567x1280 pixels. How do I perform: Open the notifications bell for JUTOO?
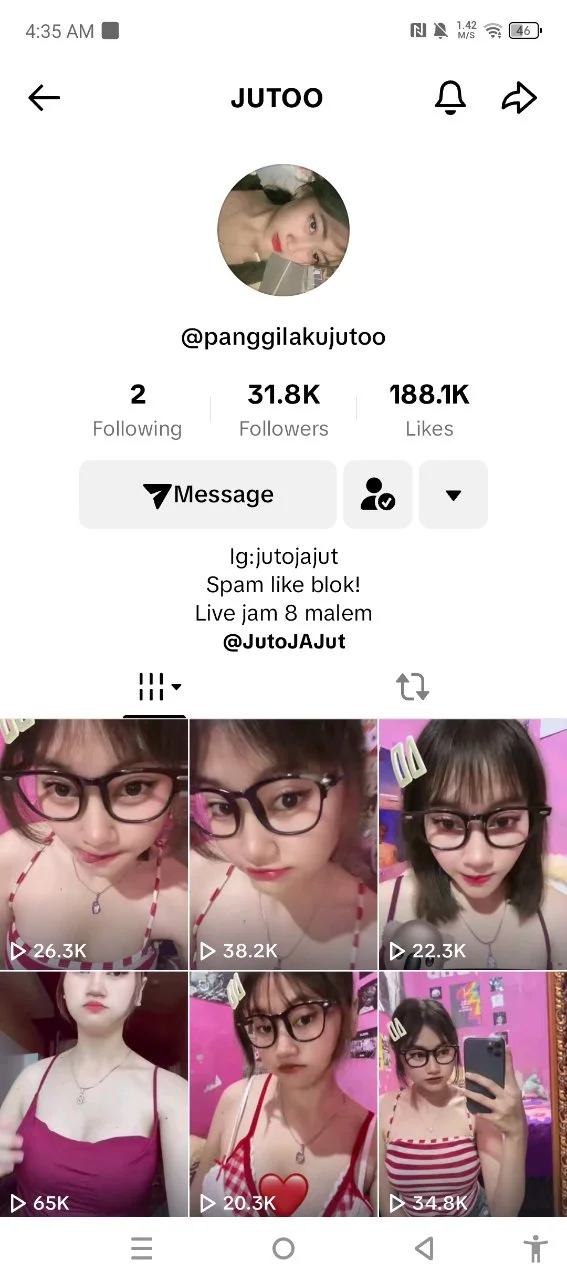tap(450, 97)
